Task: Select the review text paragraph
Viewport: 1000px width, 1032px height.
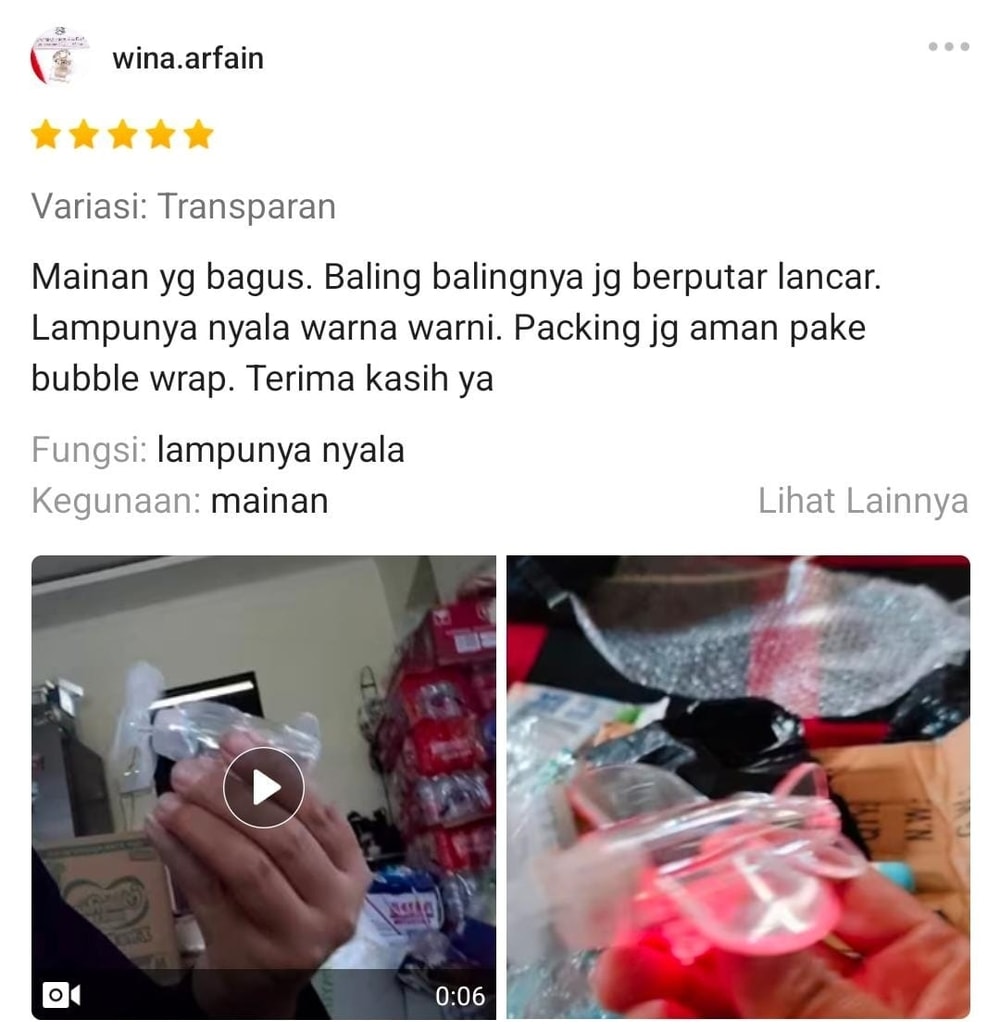Action: click(450, 327)
